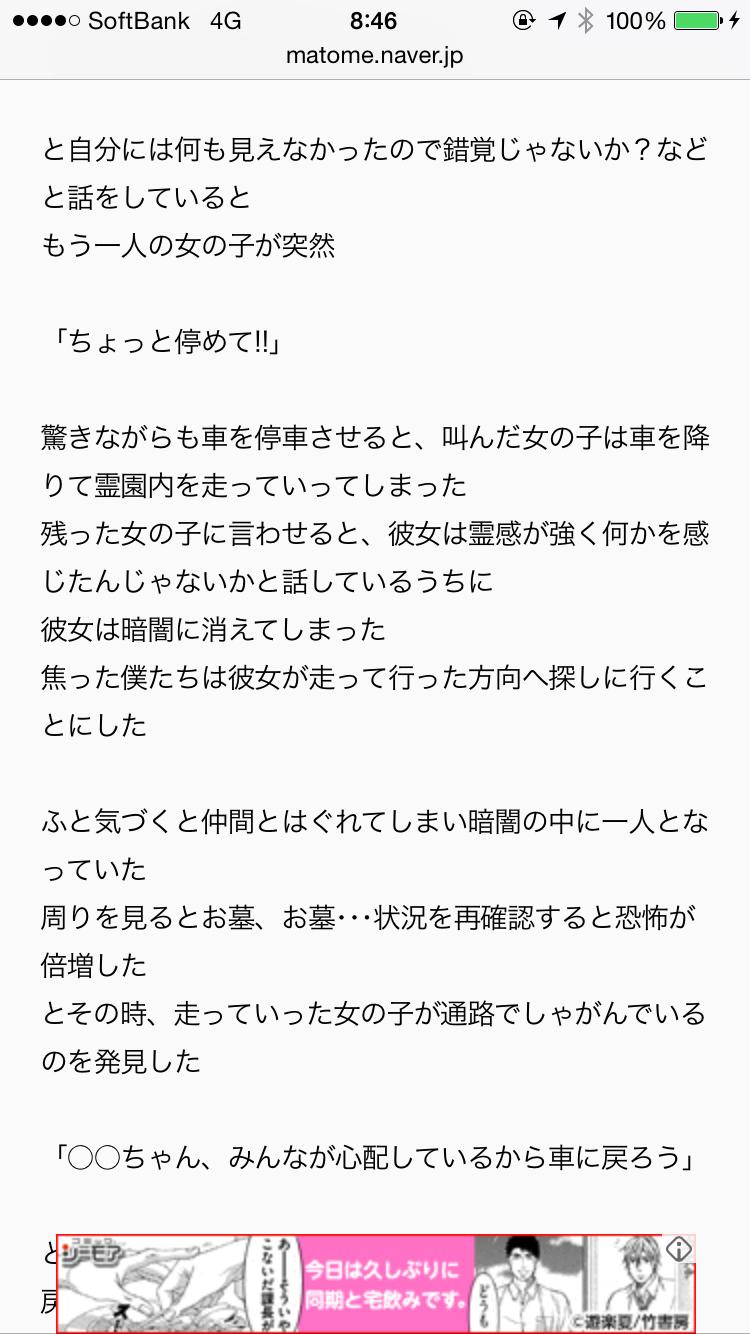Tap the 8:46 clock in the status bar

point(375,19)
